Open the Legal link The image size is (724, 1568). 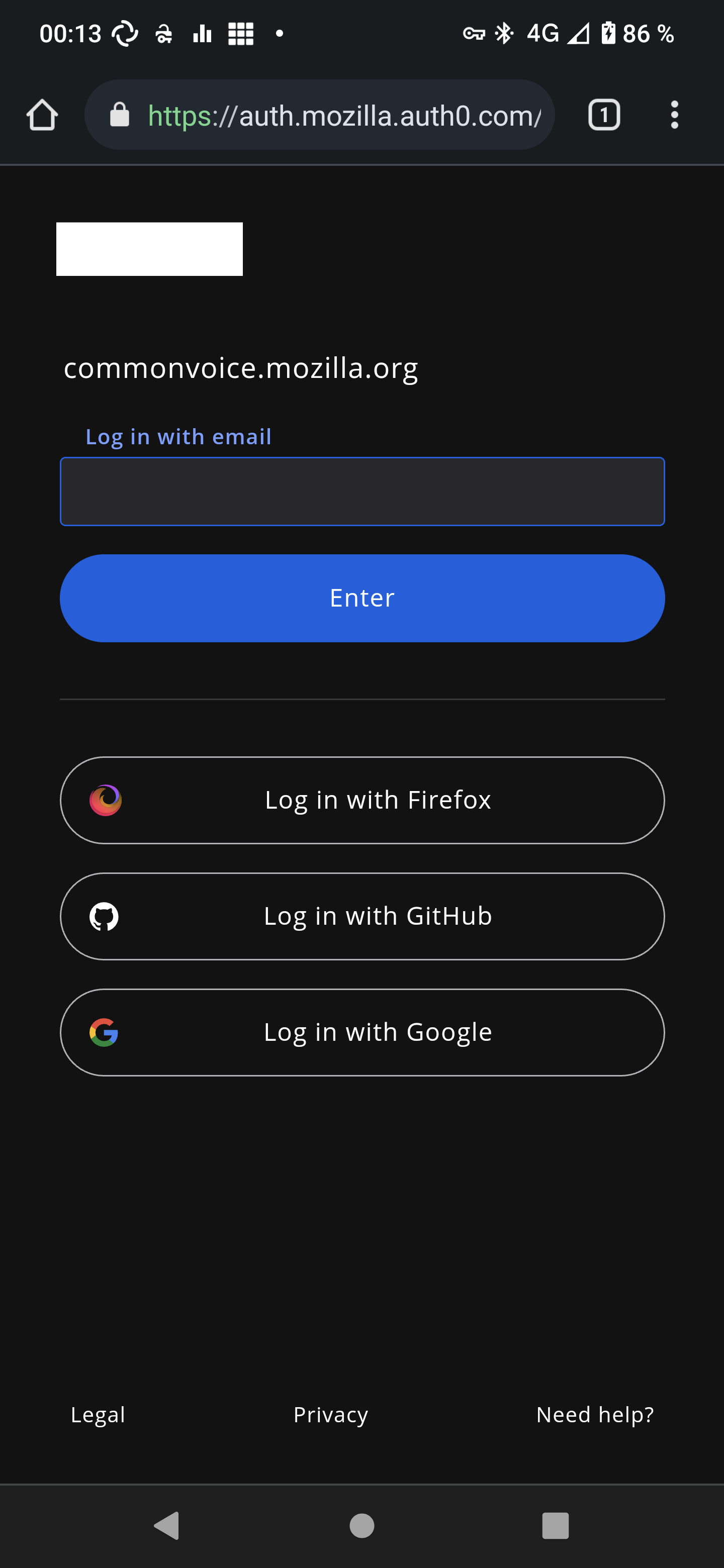pyautogui.click(x=98, y=1415)
